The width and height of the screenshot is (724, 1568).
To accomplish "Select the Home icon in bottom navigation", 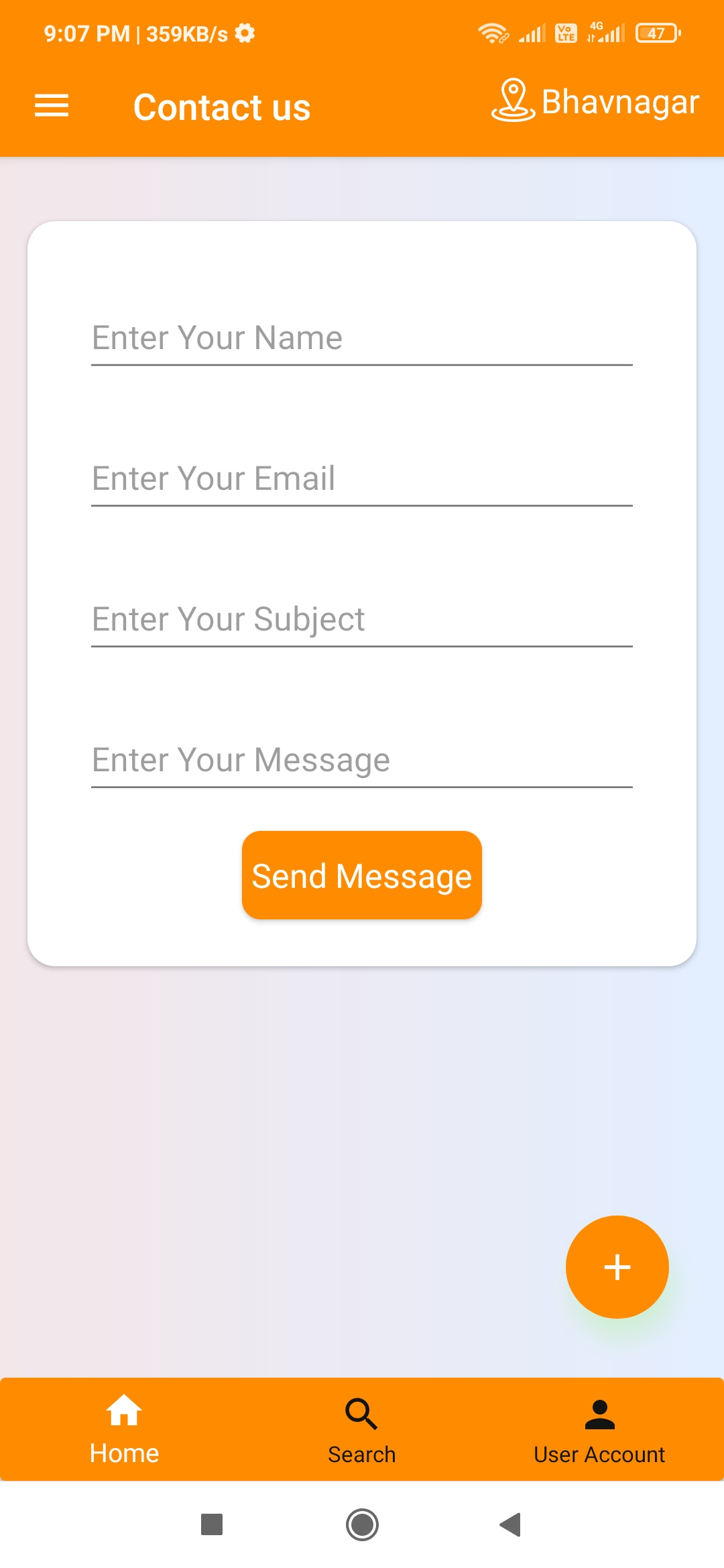I will click(123, 1411).
